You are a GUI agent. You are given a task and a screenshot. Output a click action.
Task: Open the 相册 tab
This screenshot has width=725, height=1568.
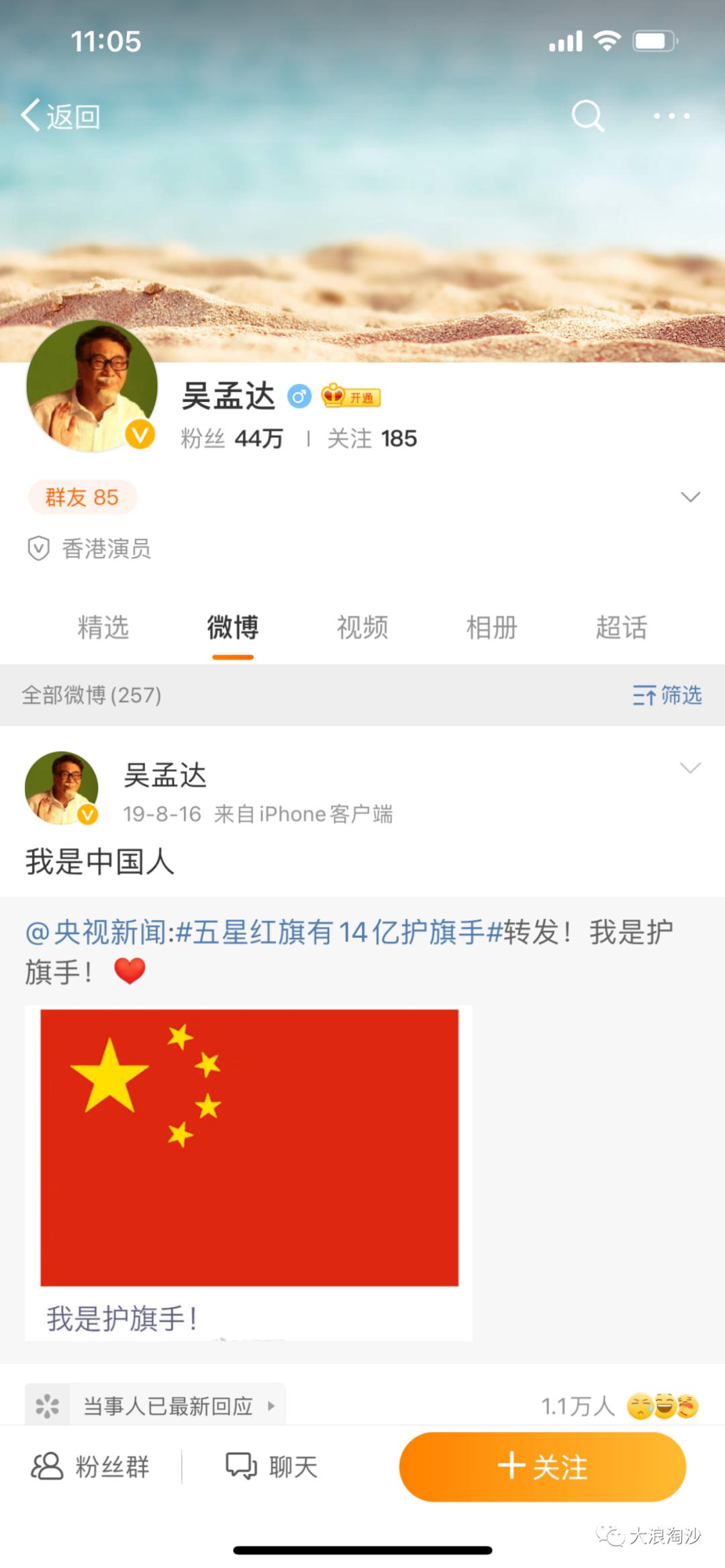pyautogui.click(x=491, y=628)
